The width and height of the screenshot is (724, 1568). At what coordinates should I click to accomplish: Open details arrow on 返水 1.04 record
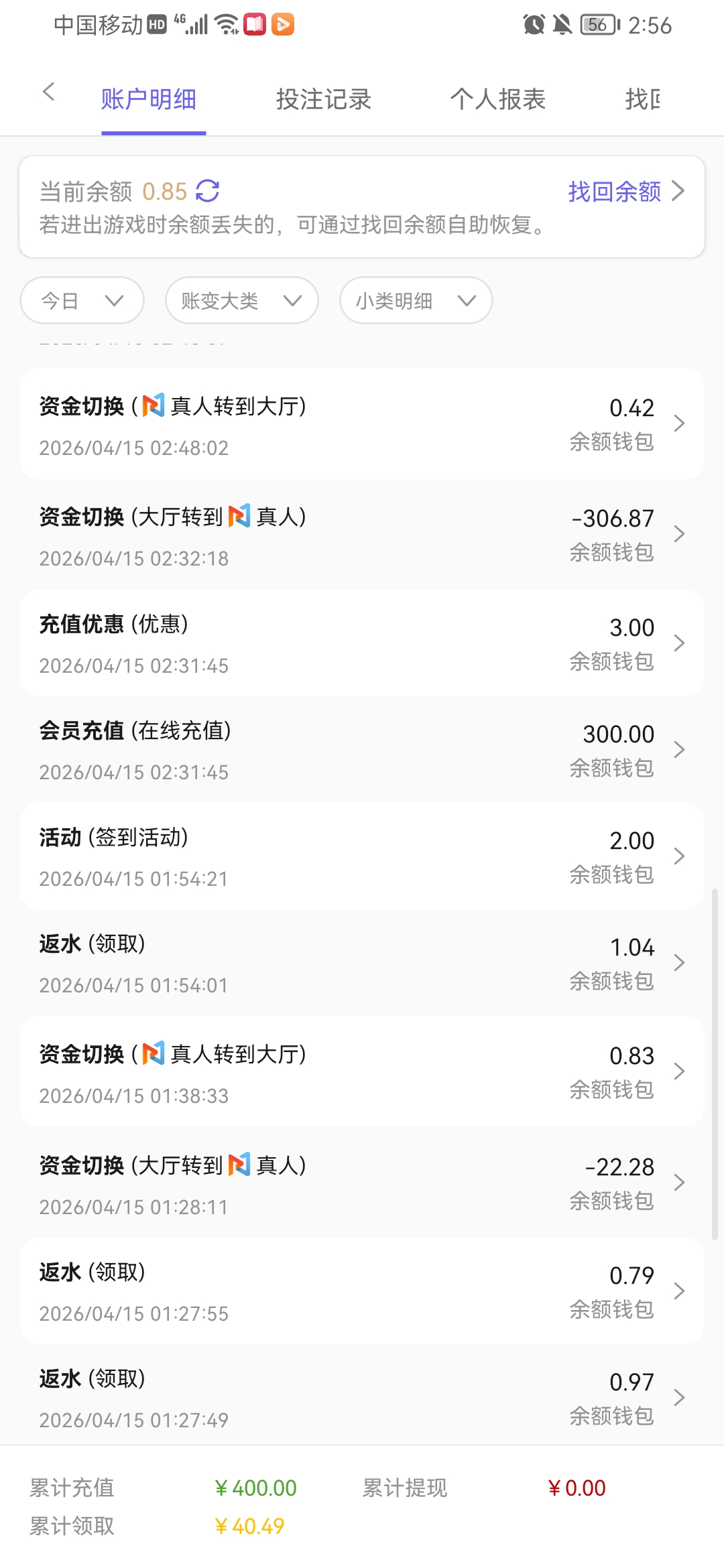680,963
